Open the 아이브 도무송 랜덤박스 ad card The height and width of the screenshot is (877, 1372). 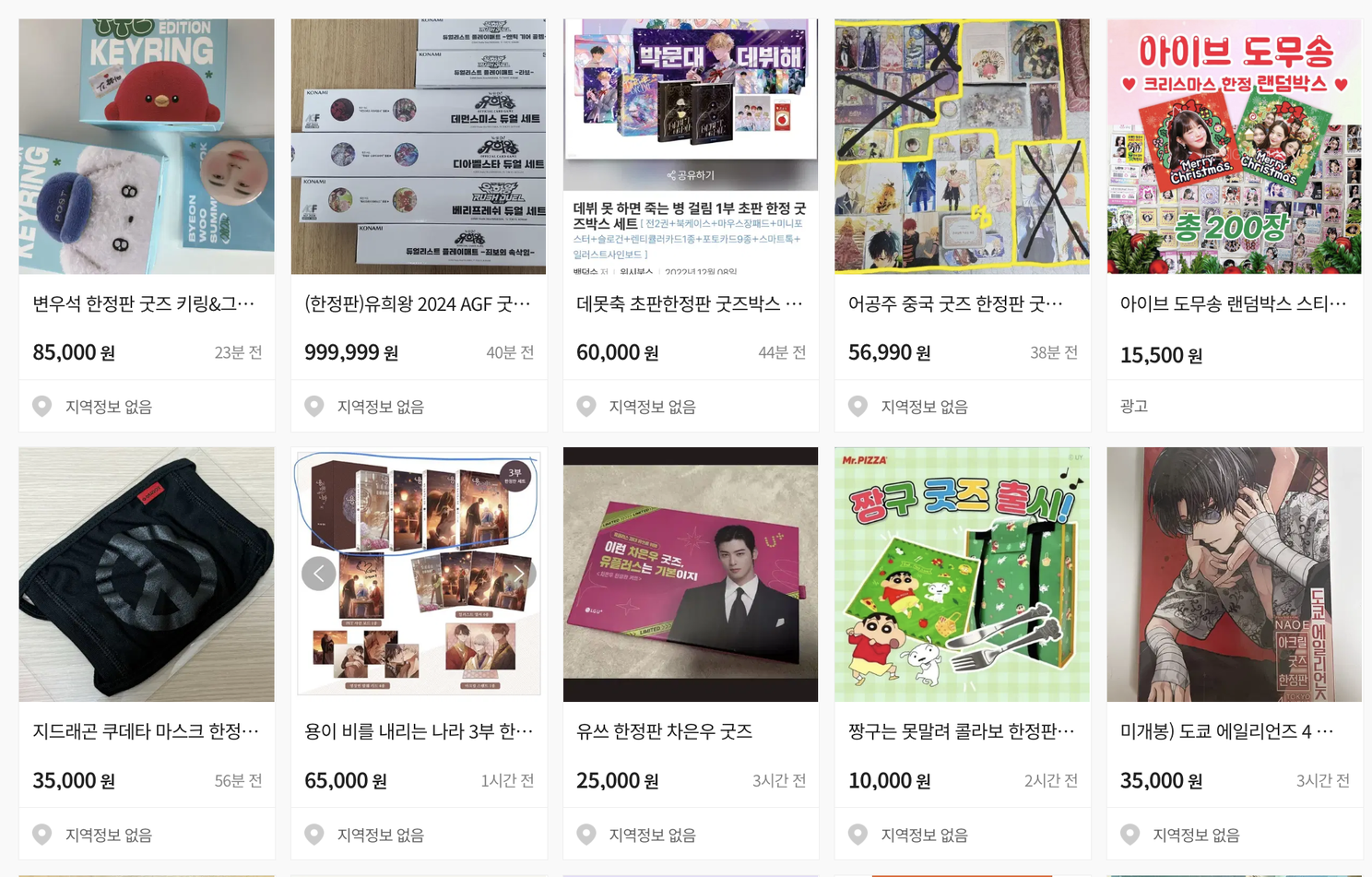[x=1234, y=303]
